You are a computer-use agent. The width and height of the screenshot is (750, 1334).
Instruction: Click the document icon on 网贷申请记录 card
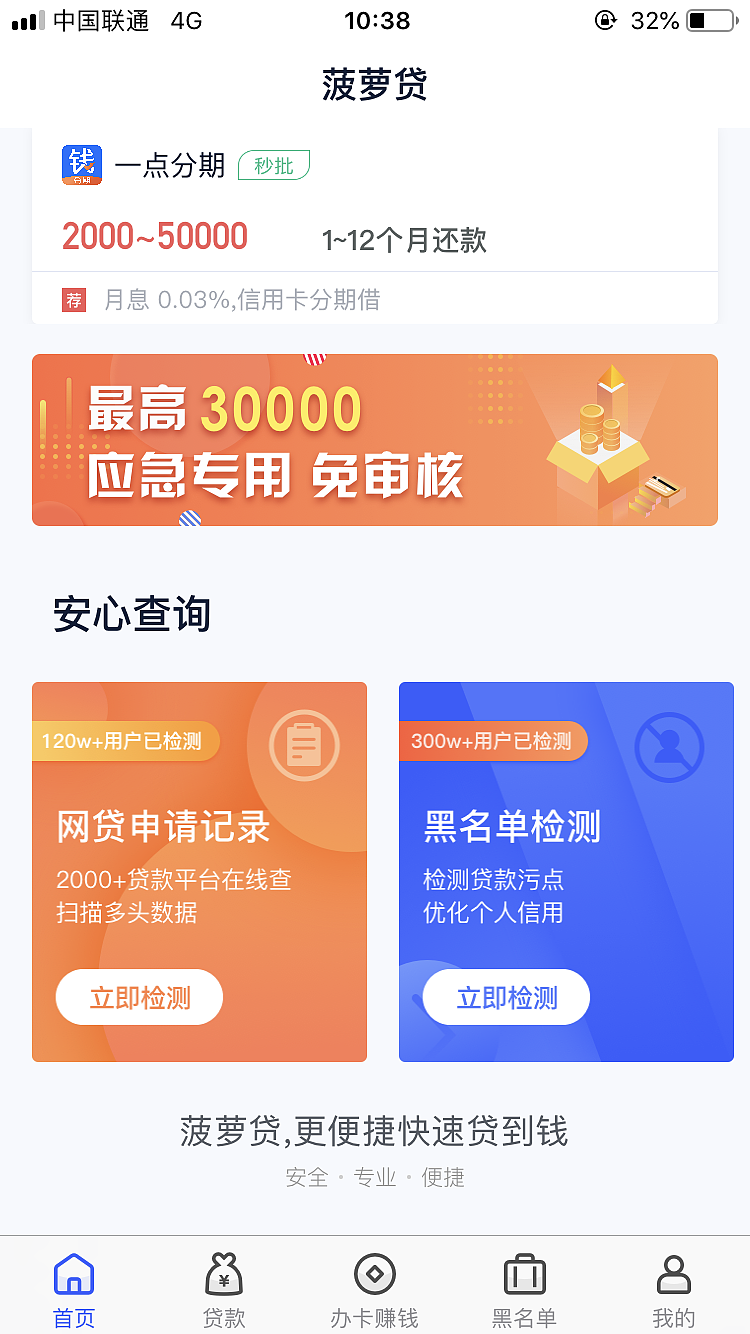tap(304, 744)
